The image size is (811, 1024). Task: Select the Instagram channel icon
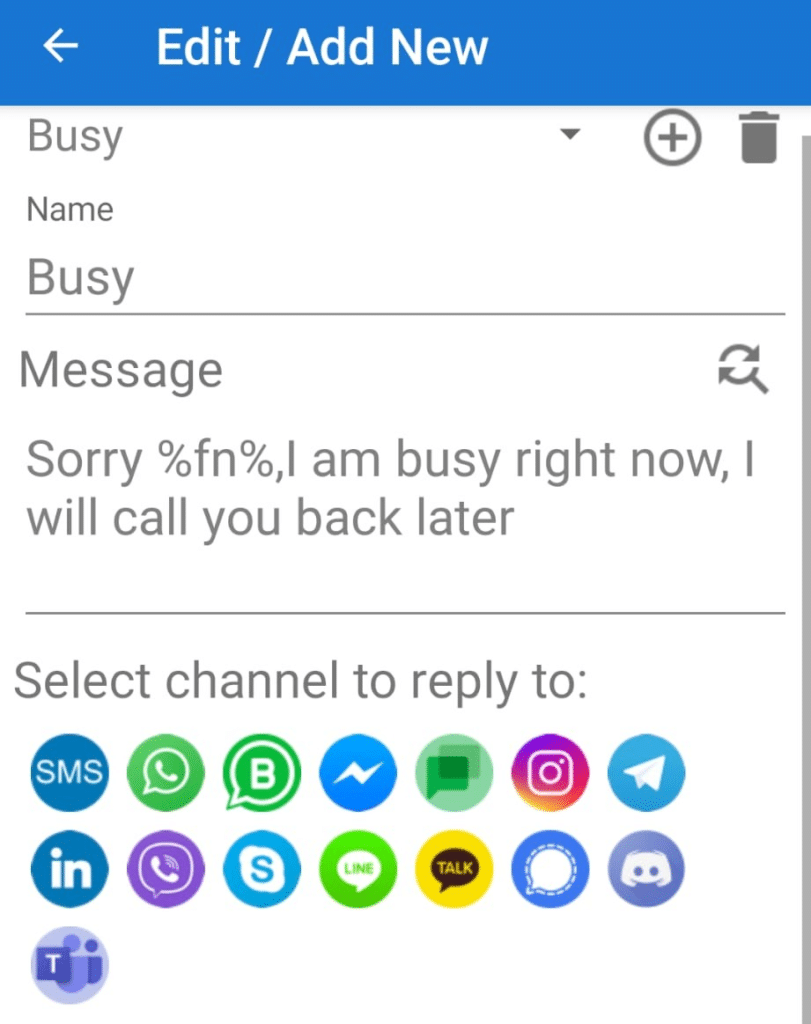pos(549,773)
